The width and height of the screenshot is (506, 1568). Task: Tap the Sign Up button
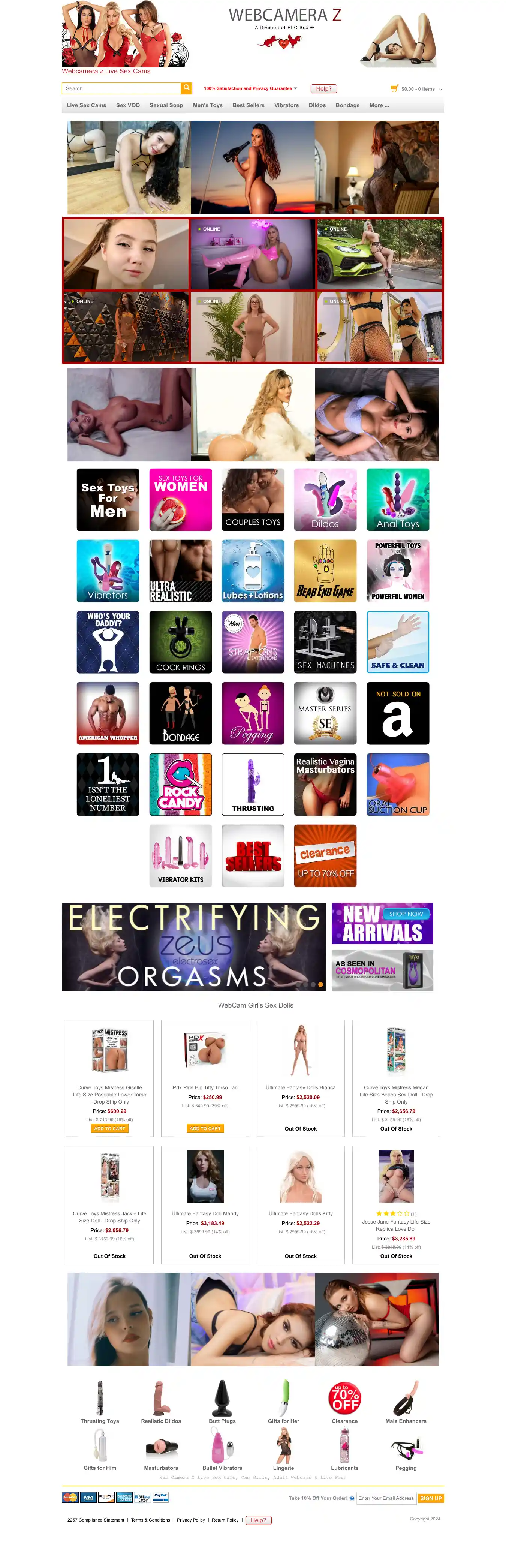tap(431, 1498)
